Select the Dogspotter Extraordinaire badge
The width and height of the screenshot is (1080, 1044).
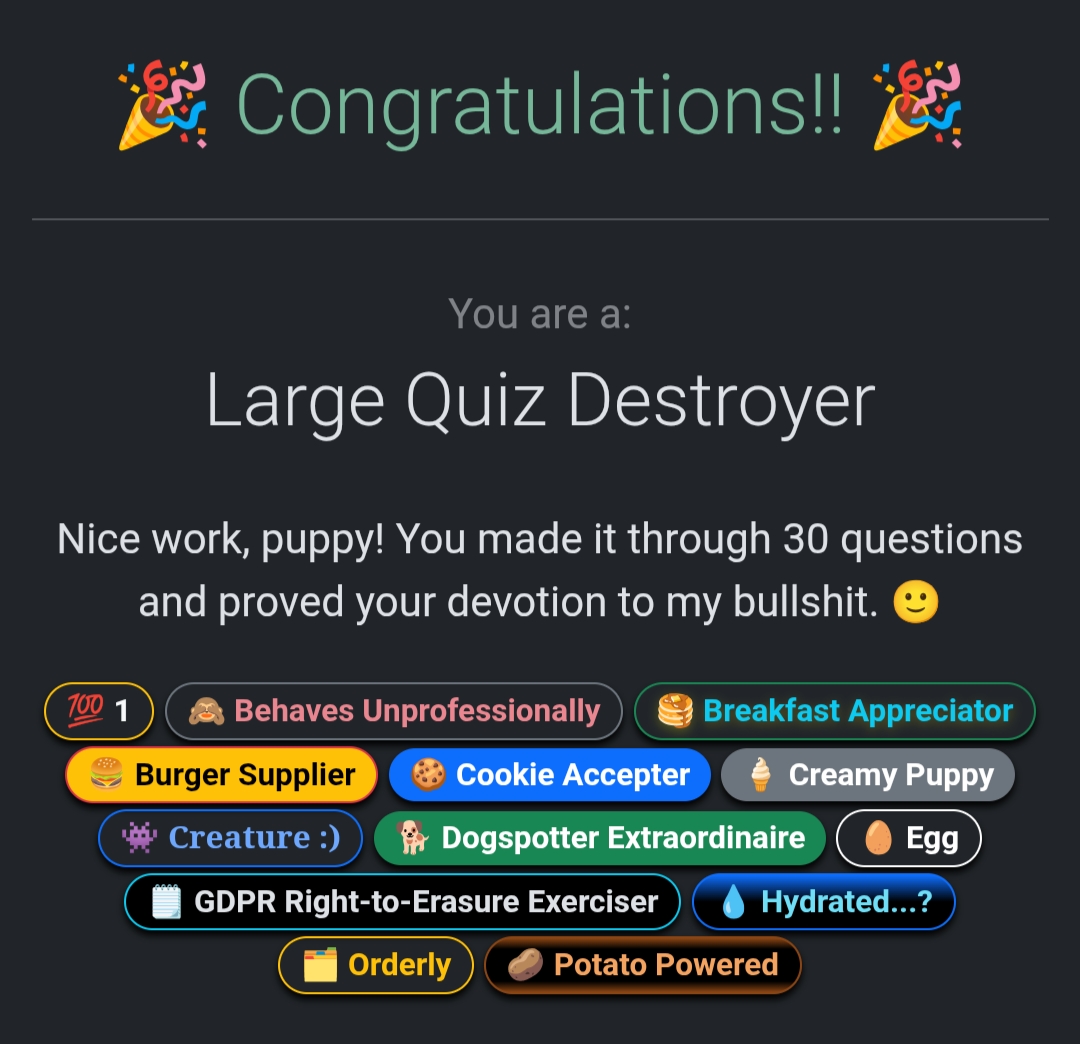tap(599, 838)
